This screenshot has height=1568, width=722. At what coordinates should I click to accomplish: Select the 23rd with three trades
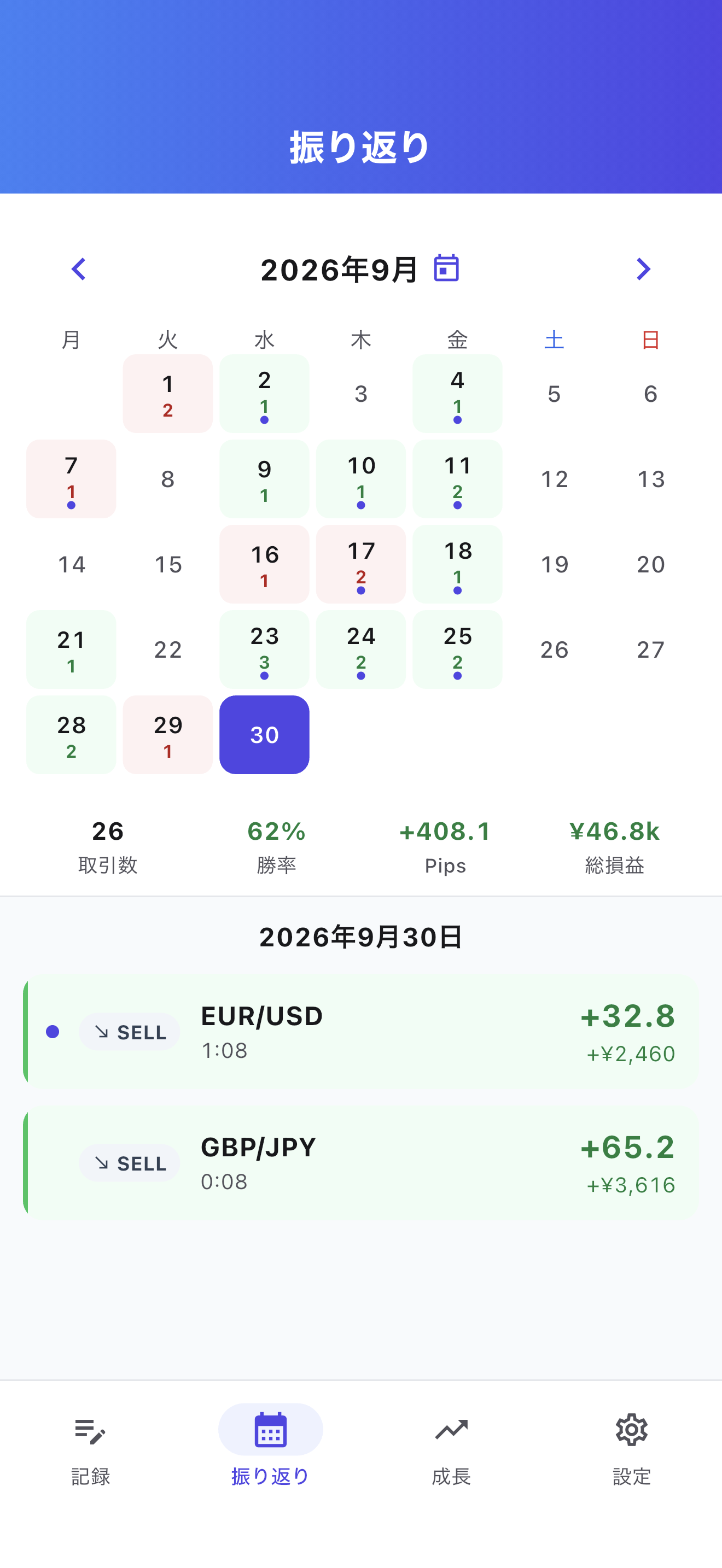(264, 650)
